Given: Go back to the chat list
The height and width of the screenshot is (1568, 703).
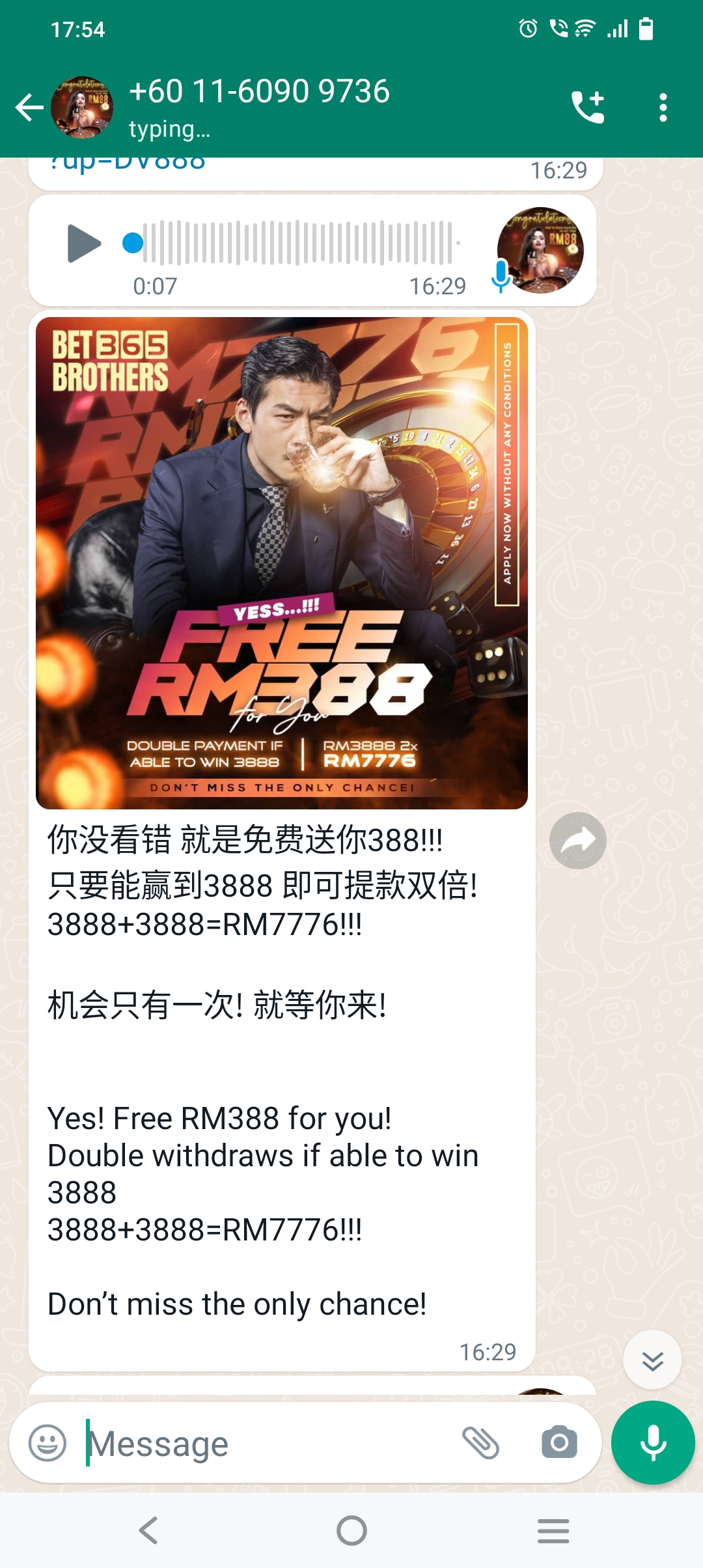Looking at the screenshot, I should pos(29,107).
